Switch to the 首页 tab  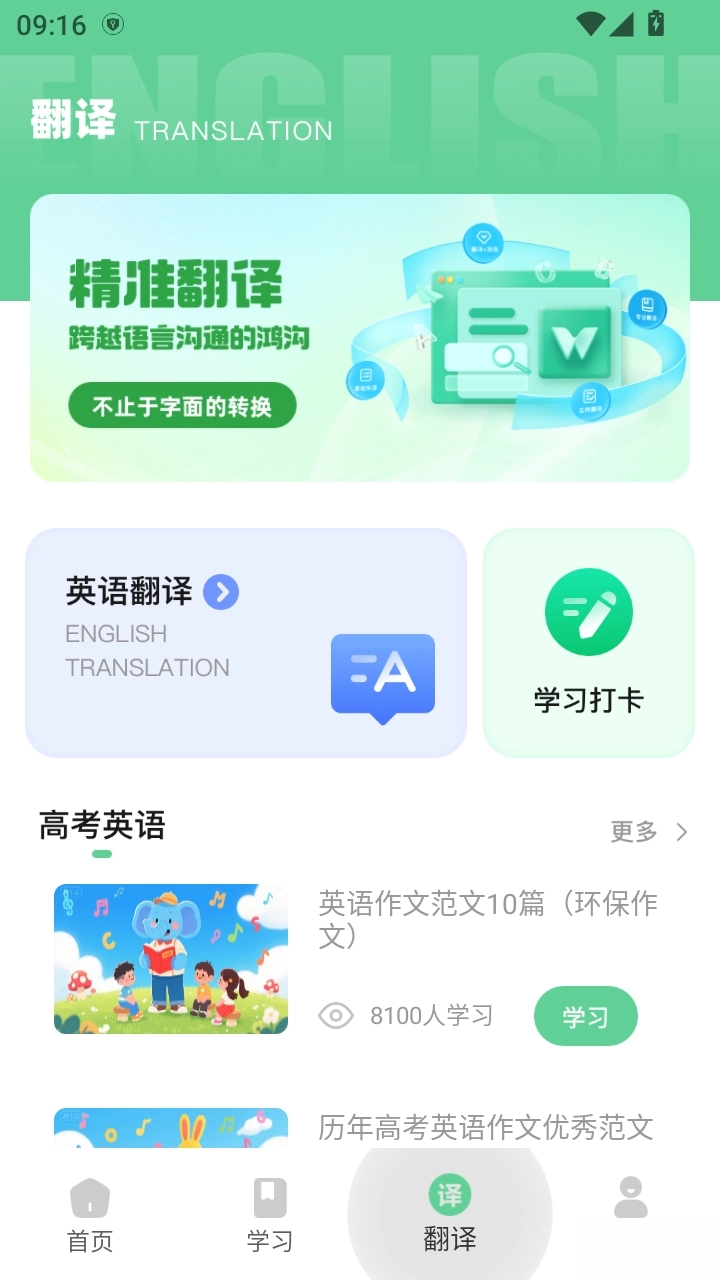click(90, 1240)
